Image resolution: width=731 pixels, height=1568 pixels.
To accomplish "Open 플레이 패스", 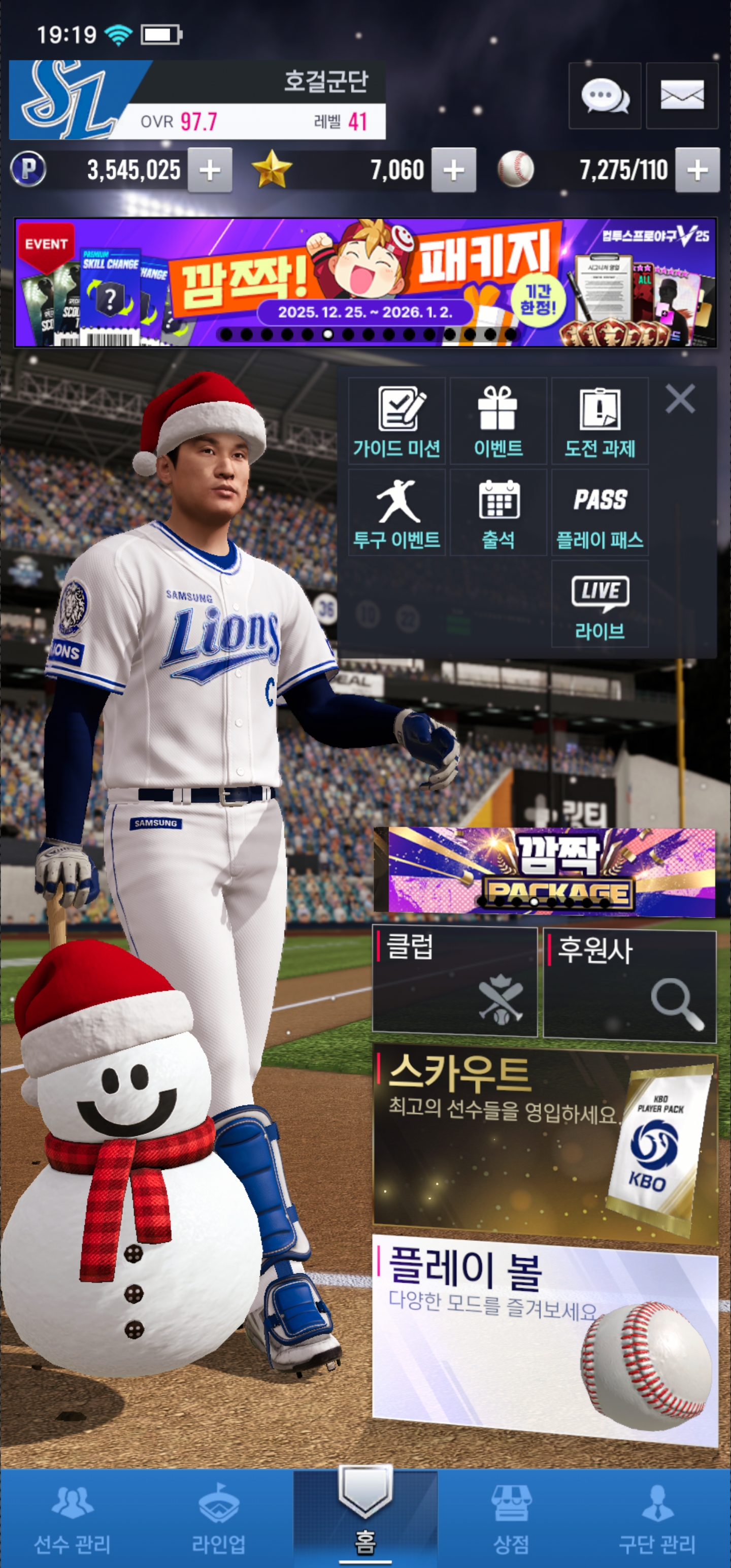I will [x=600, y=512].
